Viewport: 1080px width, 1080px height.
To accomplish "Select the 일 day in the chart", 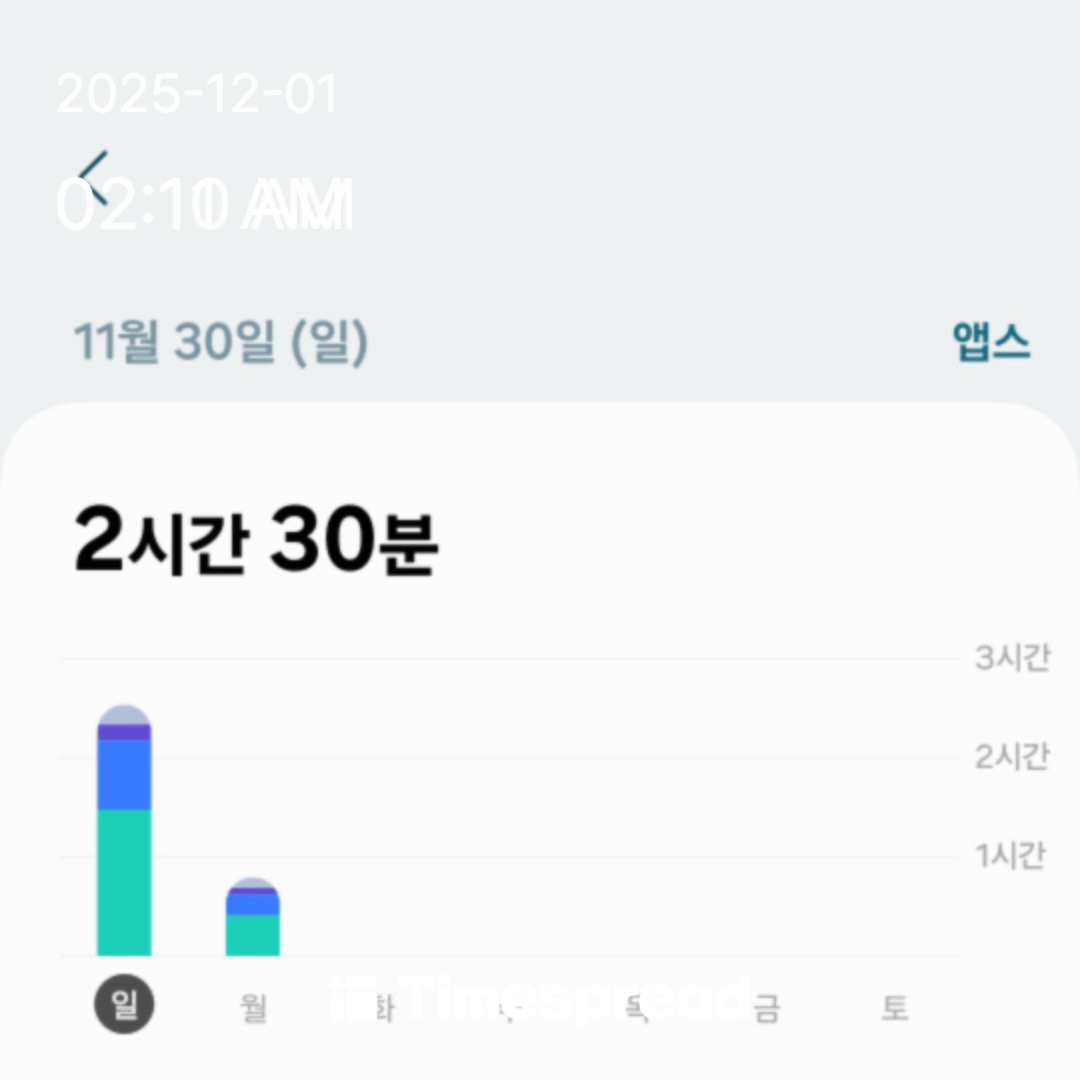I will click(124, 1006).
